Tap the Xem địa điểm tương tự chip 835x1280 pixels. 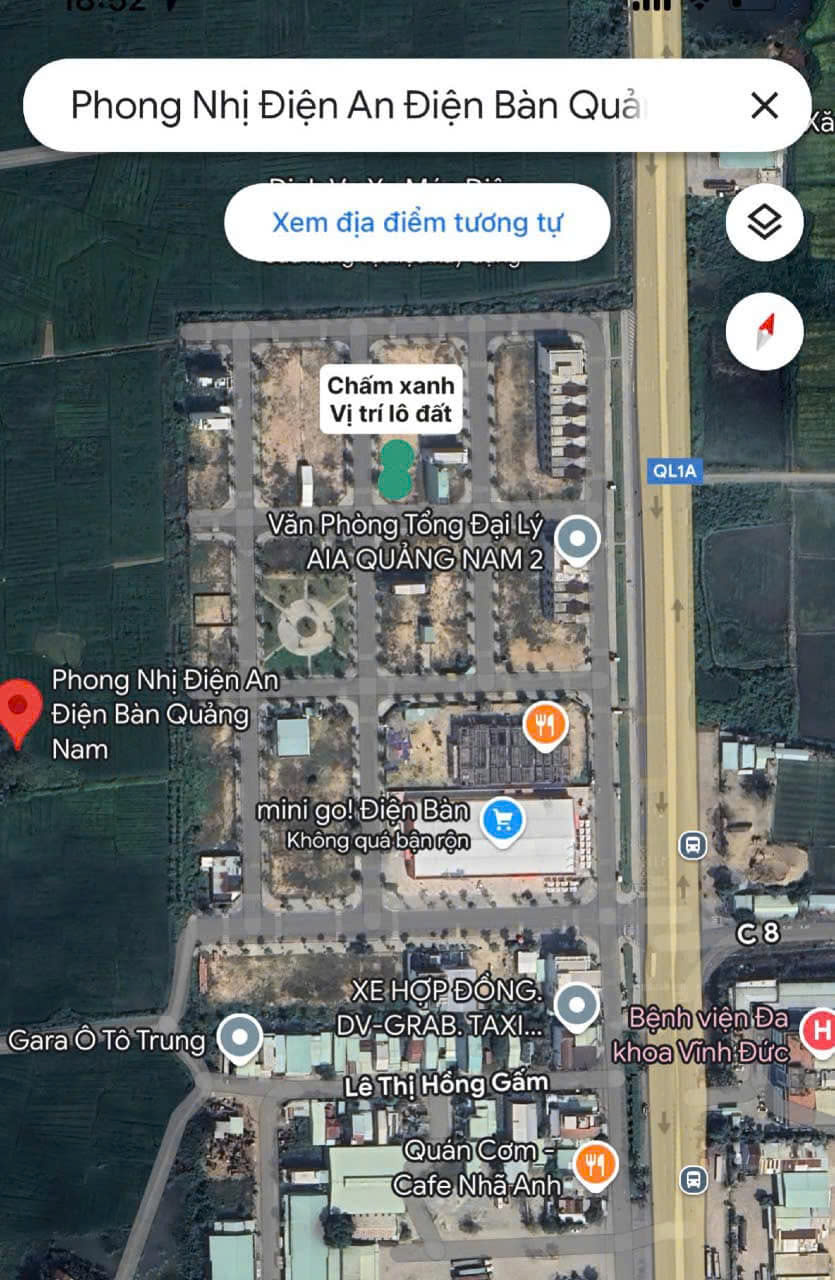pyautogui.click(x=416, y=222)
